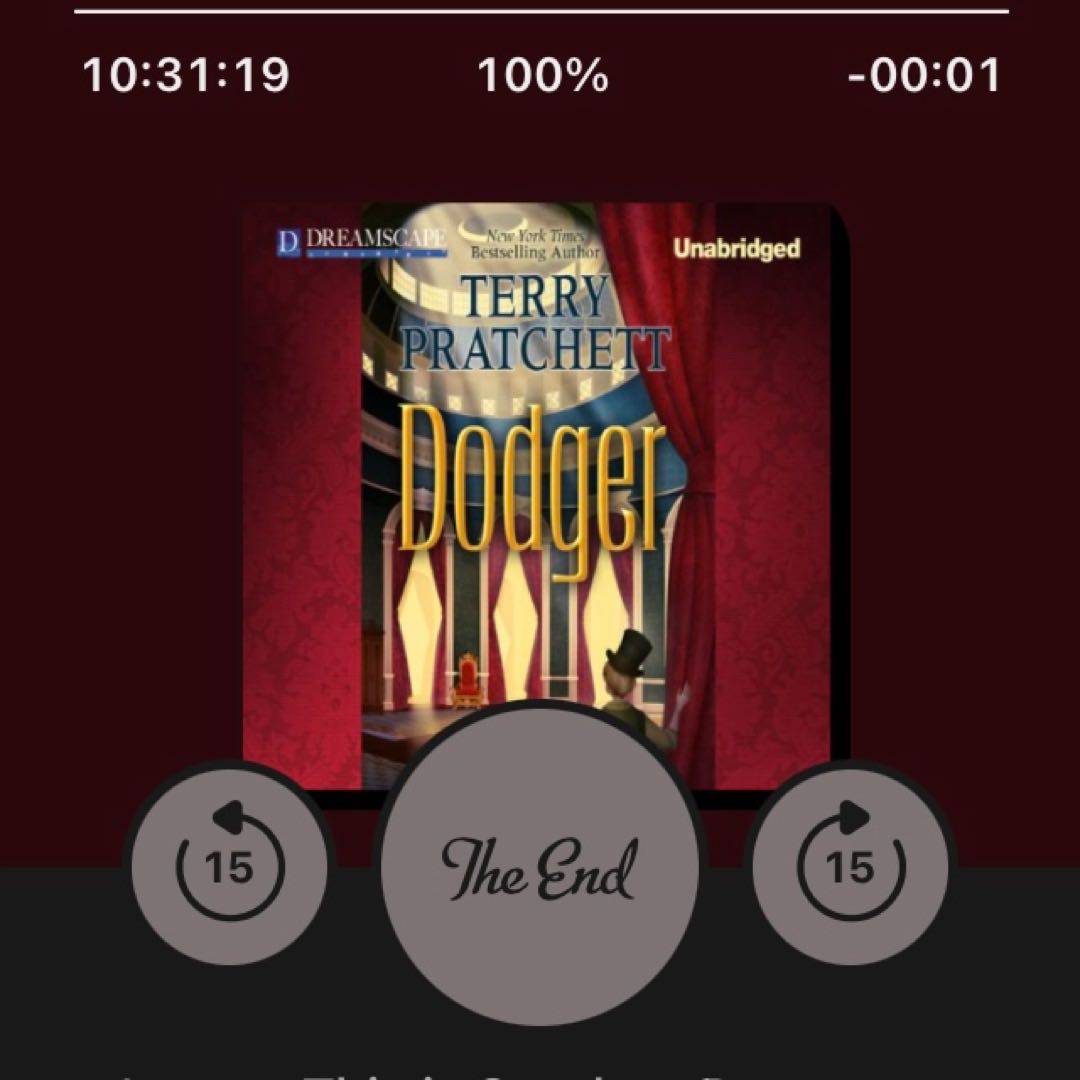Open the Dodger cover art
This screenshot has width=1080, height=1080.
(540, 450)
